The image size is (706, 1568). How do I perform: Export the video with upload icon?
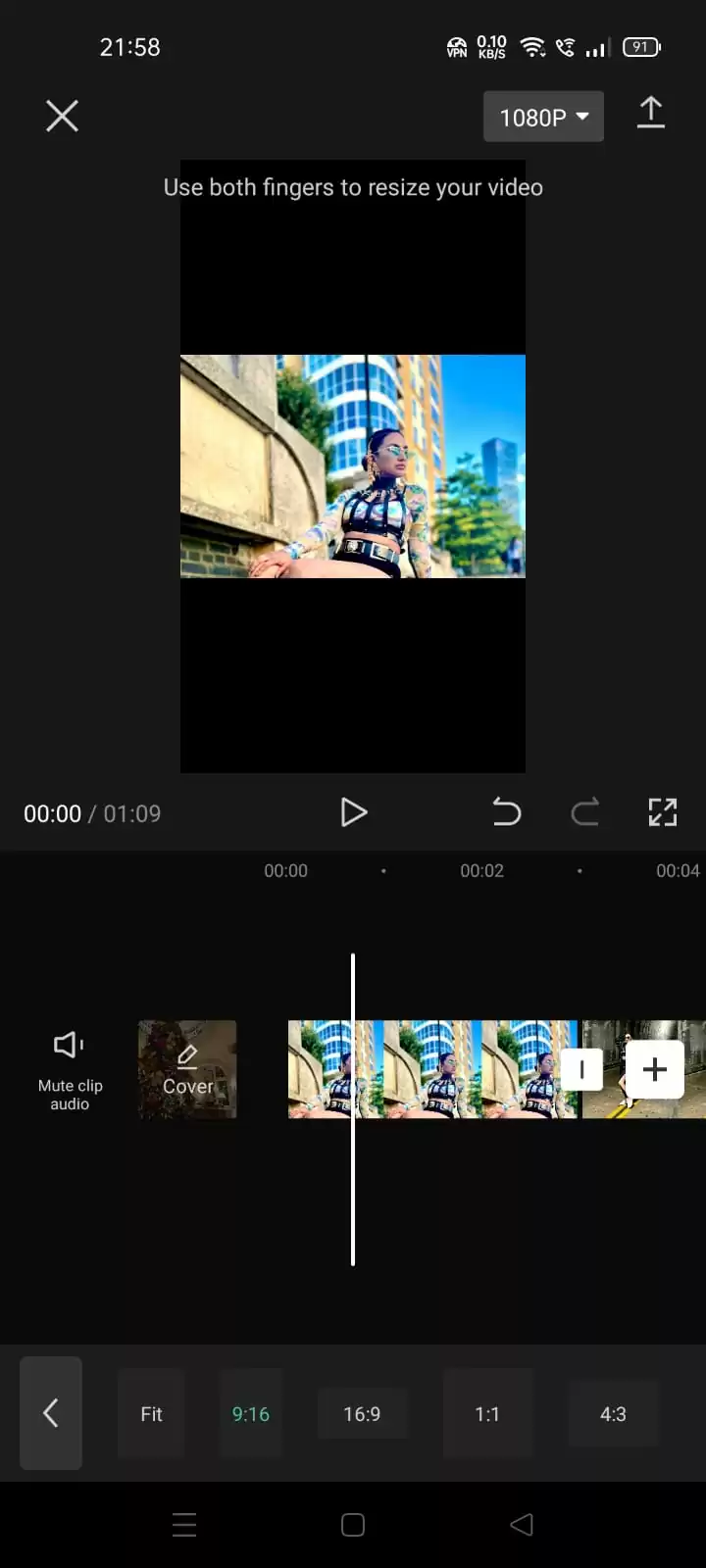650,114
